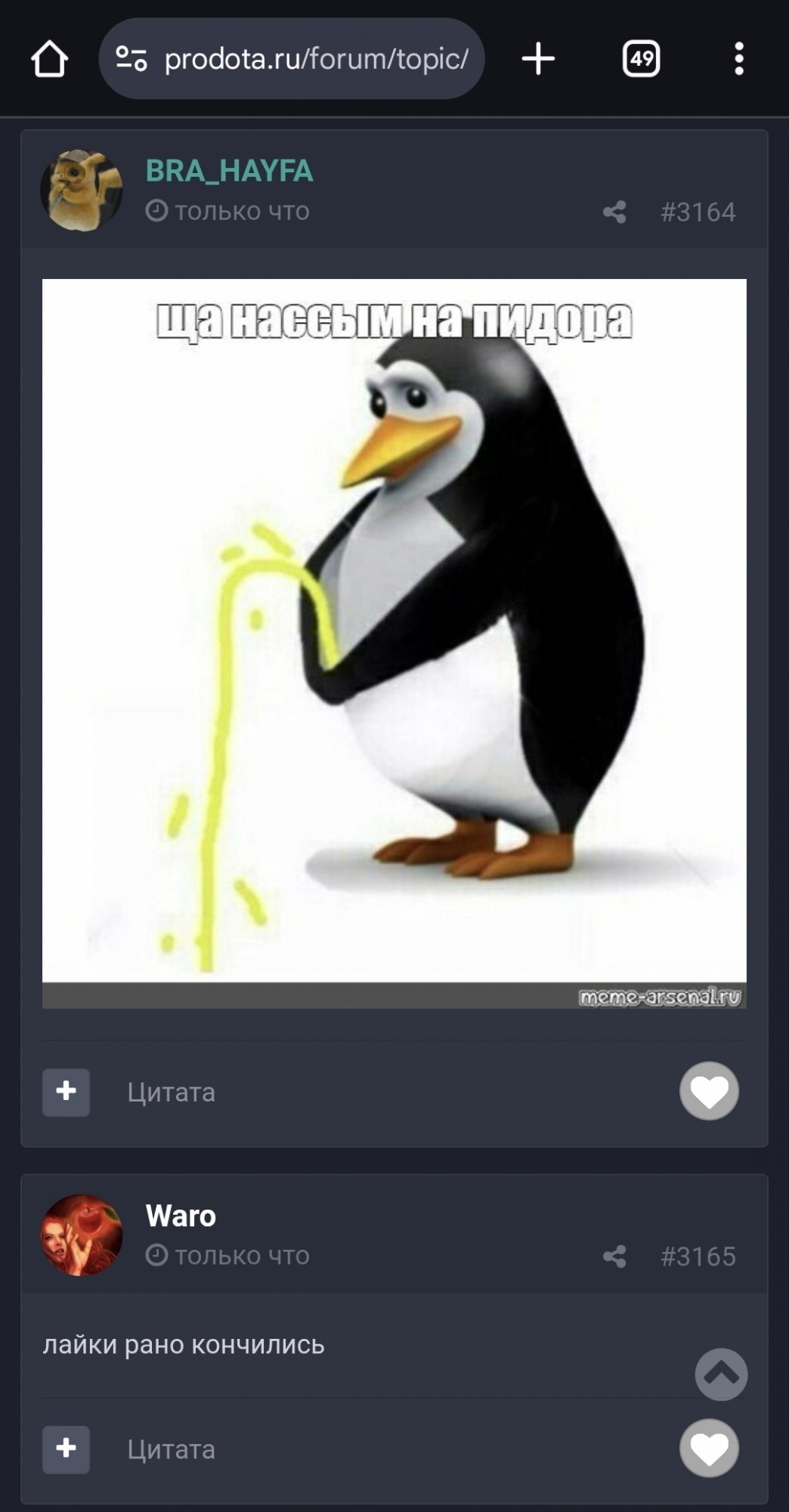Like Waro's post
The image size is (789, 1512).
click(709, 1448)
